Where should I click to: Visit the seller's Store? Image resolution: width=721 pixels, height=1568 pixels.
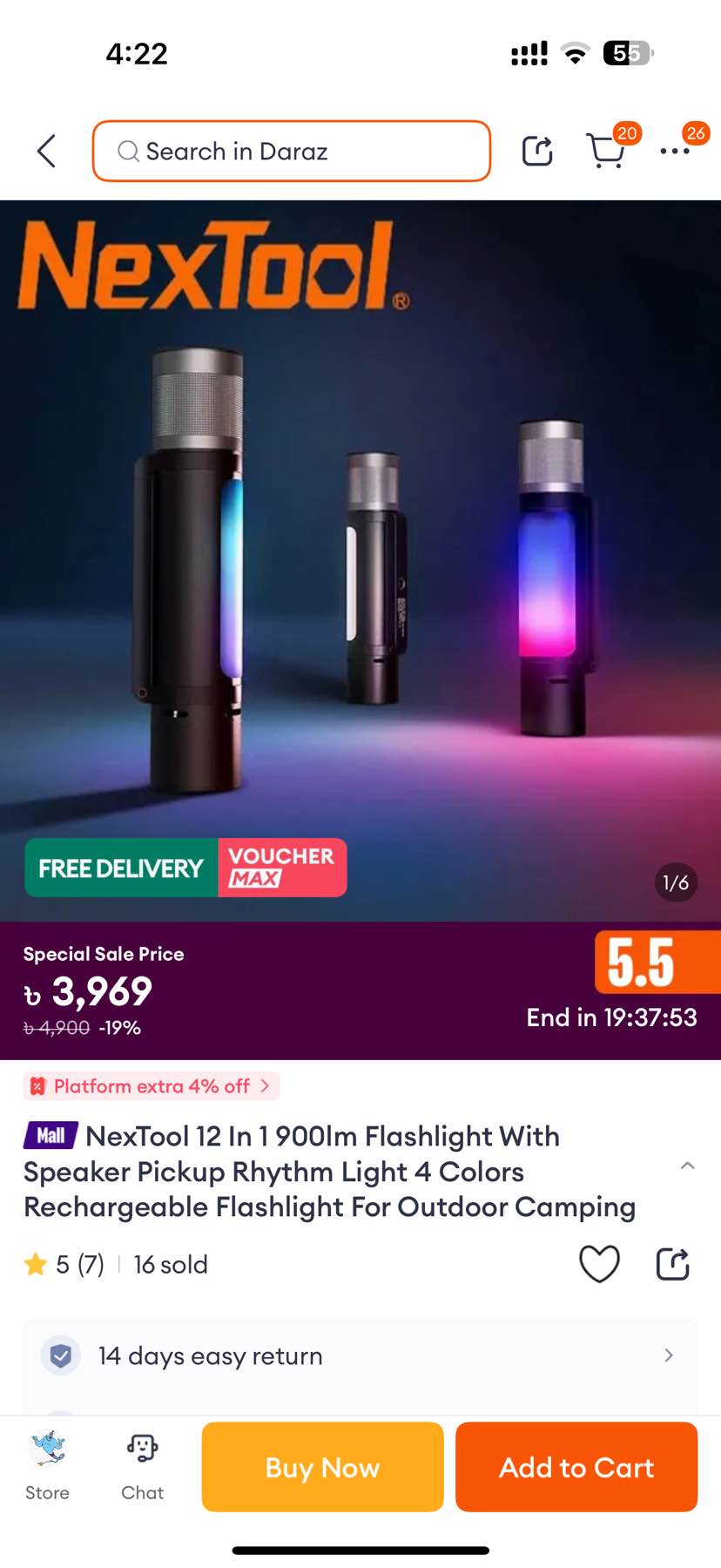tap(47, 1467)
